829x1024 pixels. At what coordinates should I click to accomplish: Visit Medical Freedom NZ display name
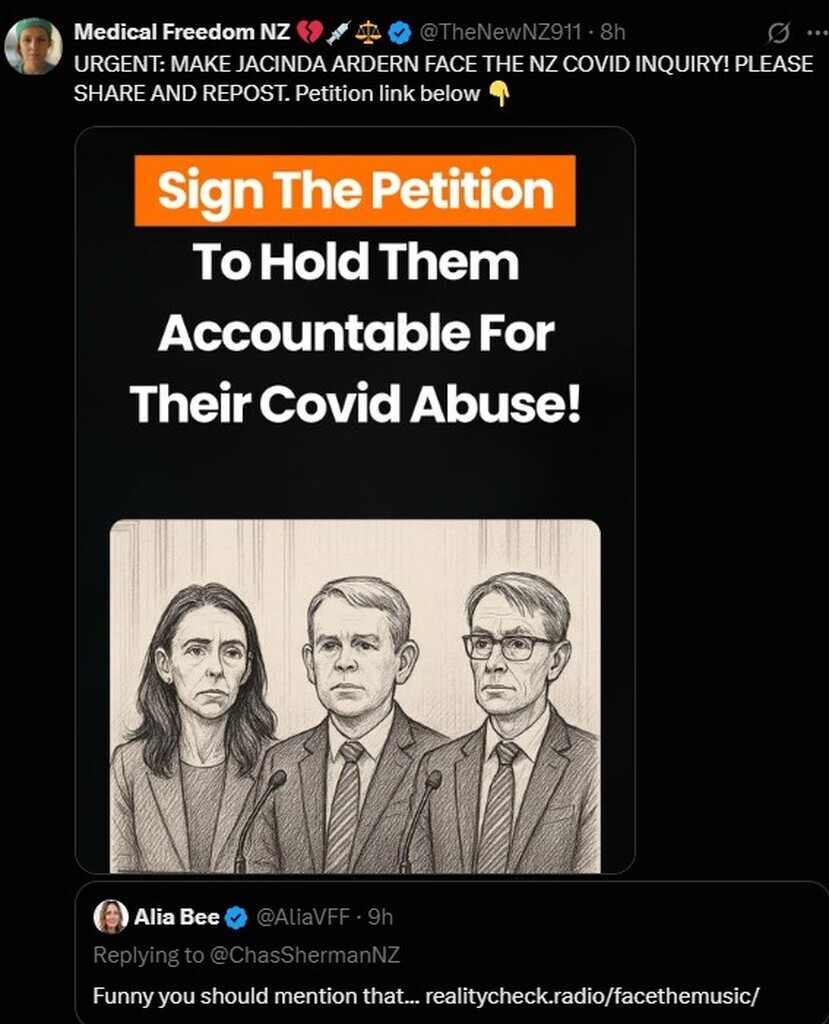pos(182,33)
